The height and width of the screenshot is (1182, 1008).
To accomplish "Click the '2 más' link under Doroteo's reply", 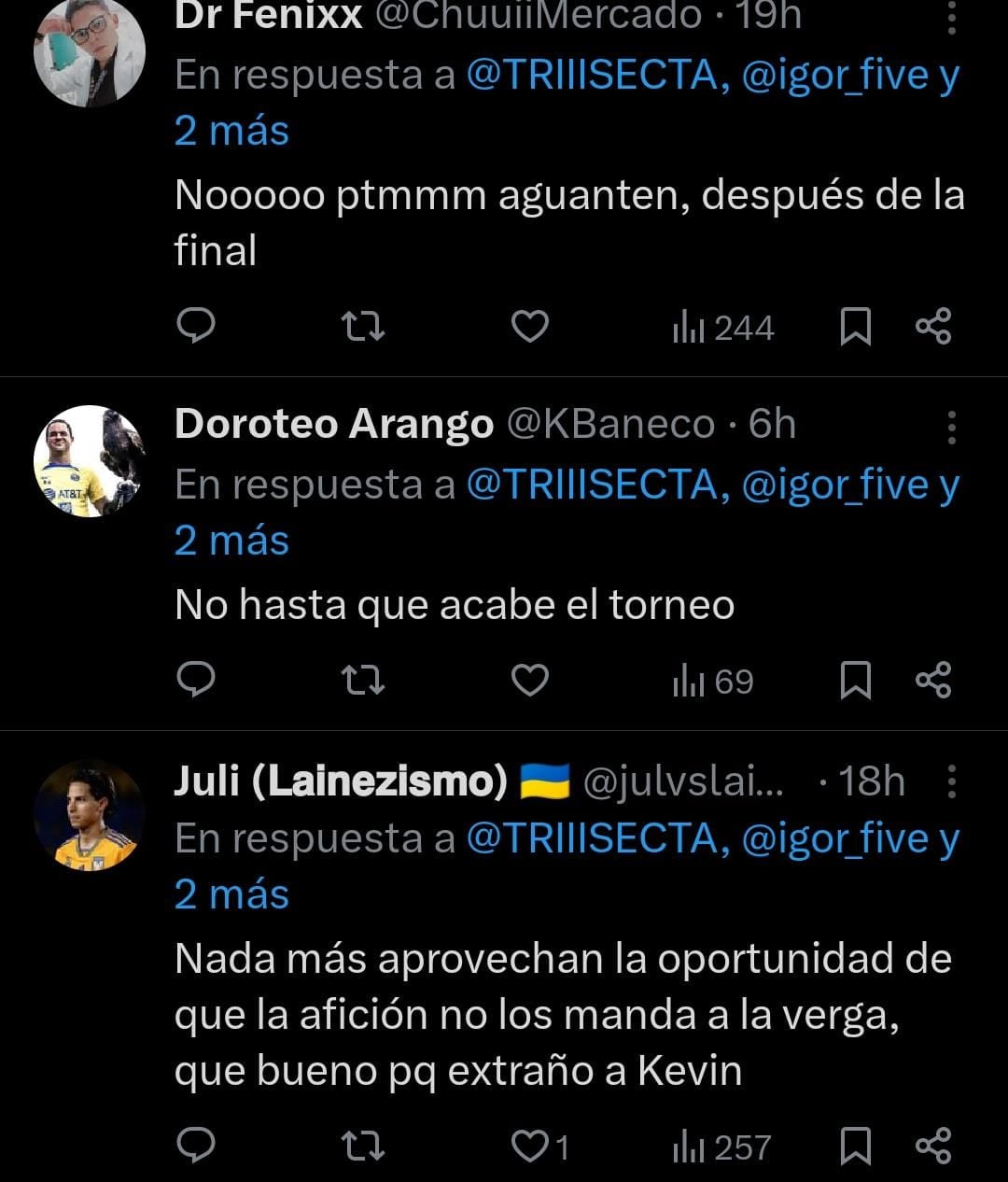I will (x=230, y=538).
